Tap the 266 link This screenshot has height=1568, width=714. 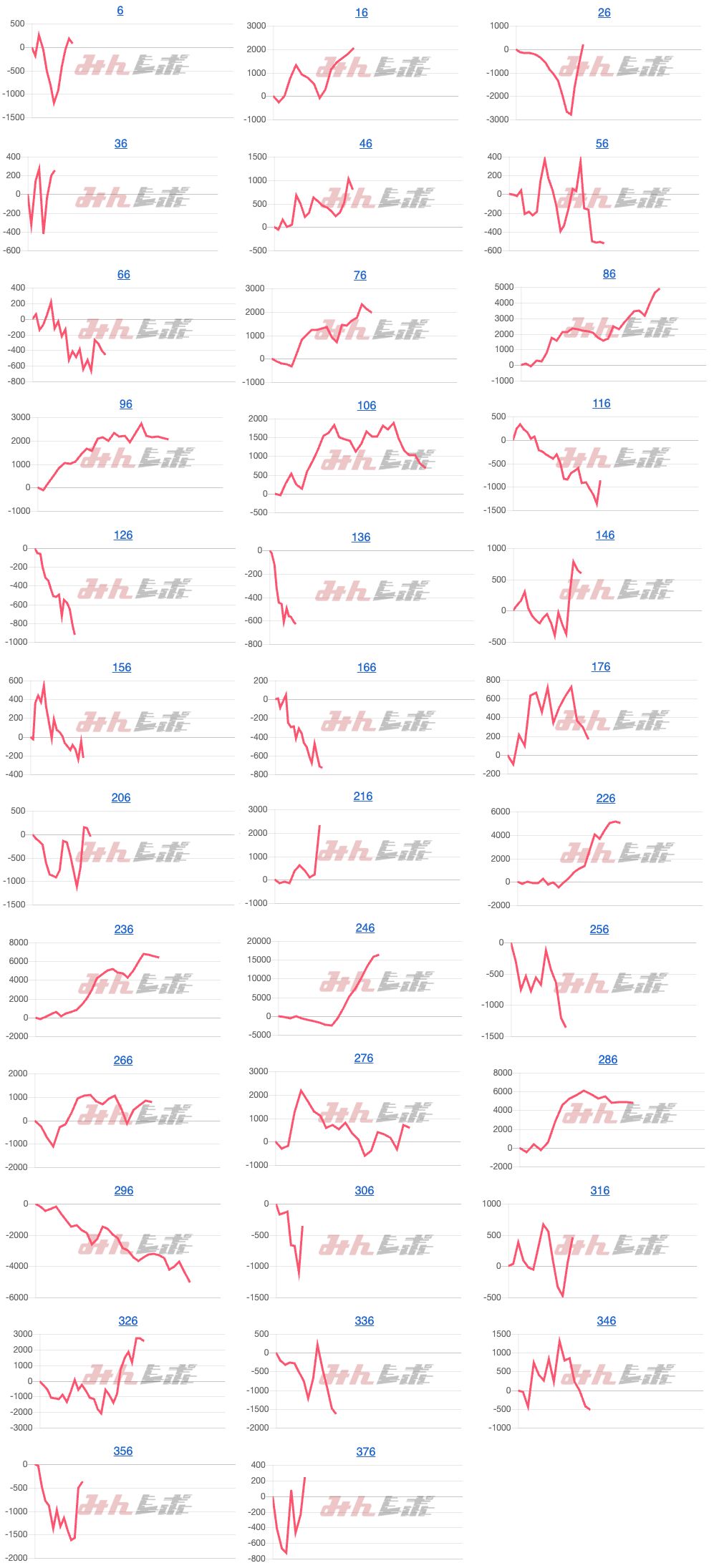pos(122,1061)
